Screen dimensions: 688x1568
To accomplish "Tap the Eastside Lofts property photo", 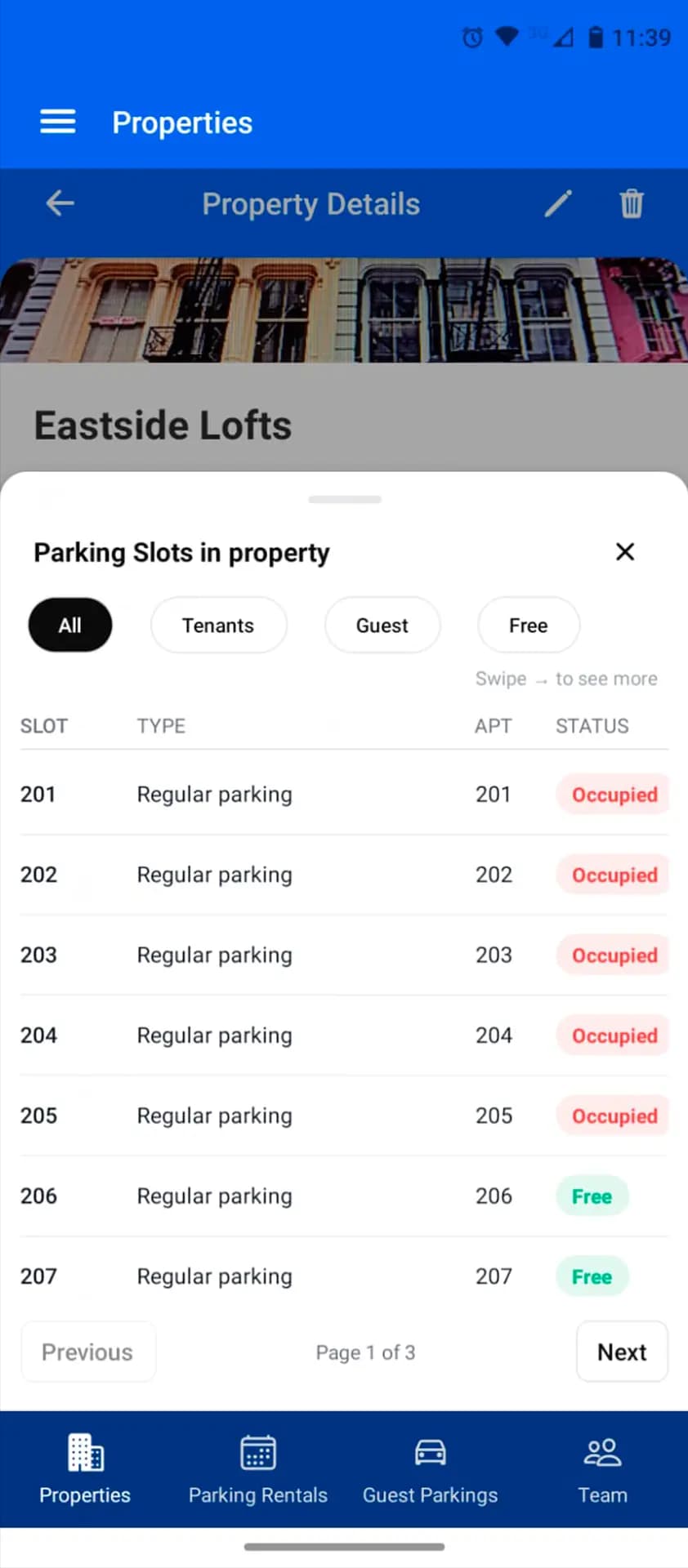I will [344, 310].
